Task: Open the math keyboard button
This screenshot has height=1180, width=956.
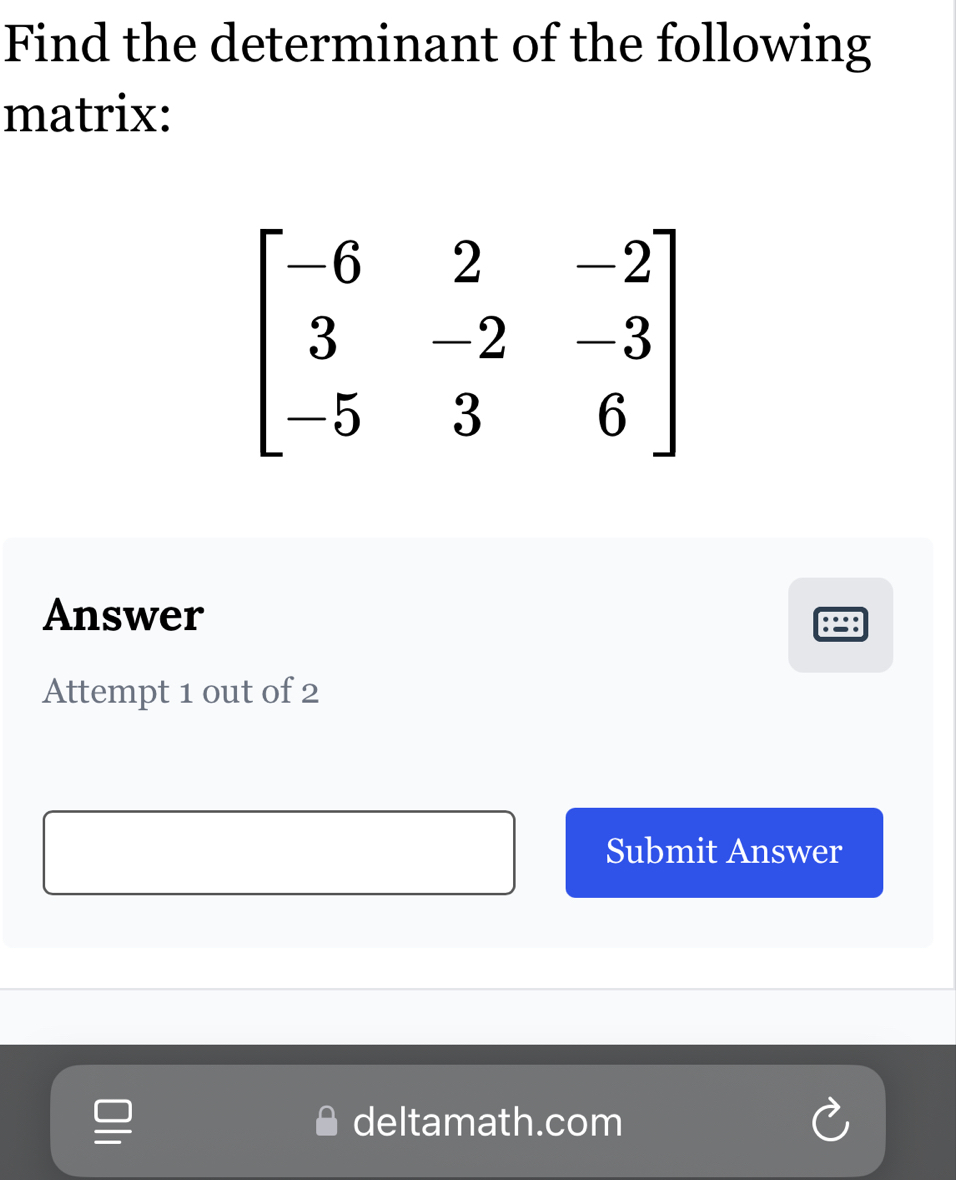Action: pyautogui.click(x=840, y=625)
